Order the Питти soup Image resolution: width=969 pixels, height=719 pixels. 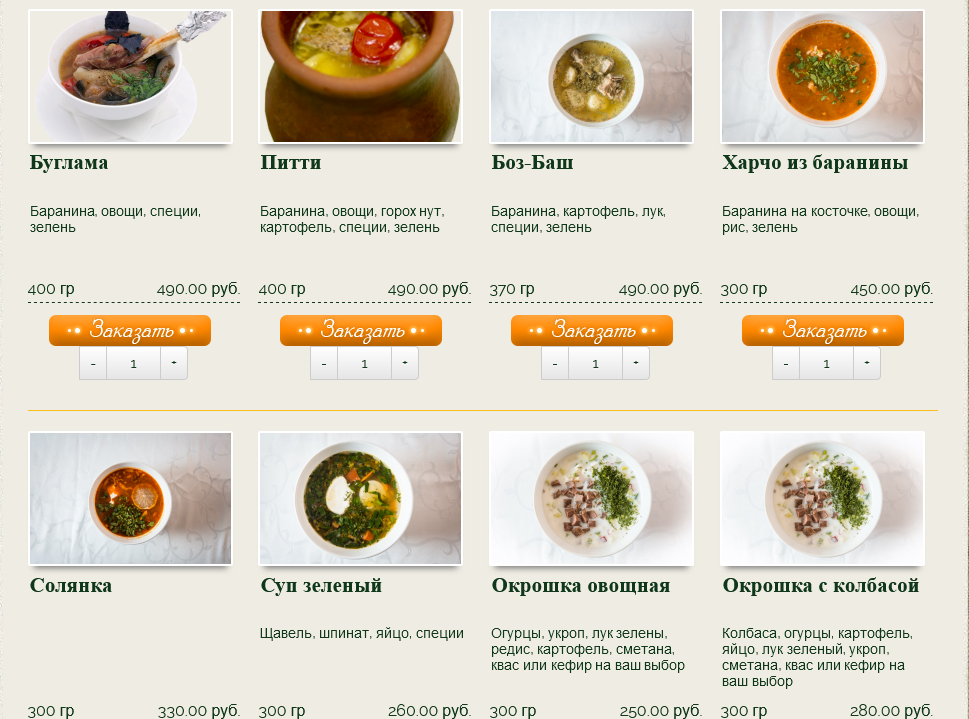click(x=361, y=330)
